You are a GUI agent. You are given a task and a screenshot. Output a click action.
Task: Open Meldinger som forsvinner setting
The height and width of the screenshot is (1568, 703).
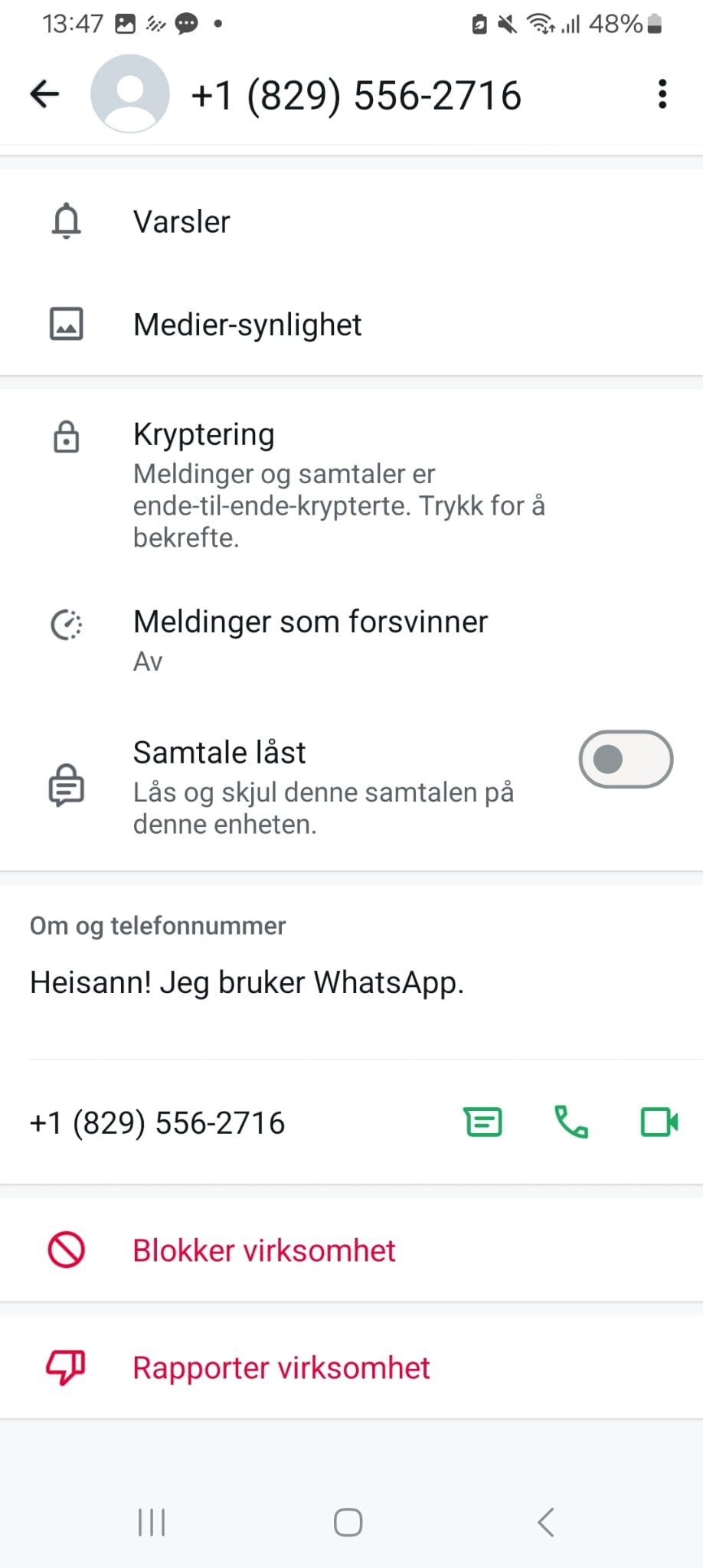tap(351, 639)
